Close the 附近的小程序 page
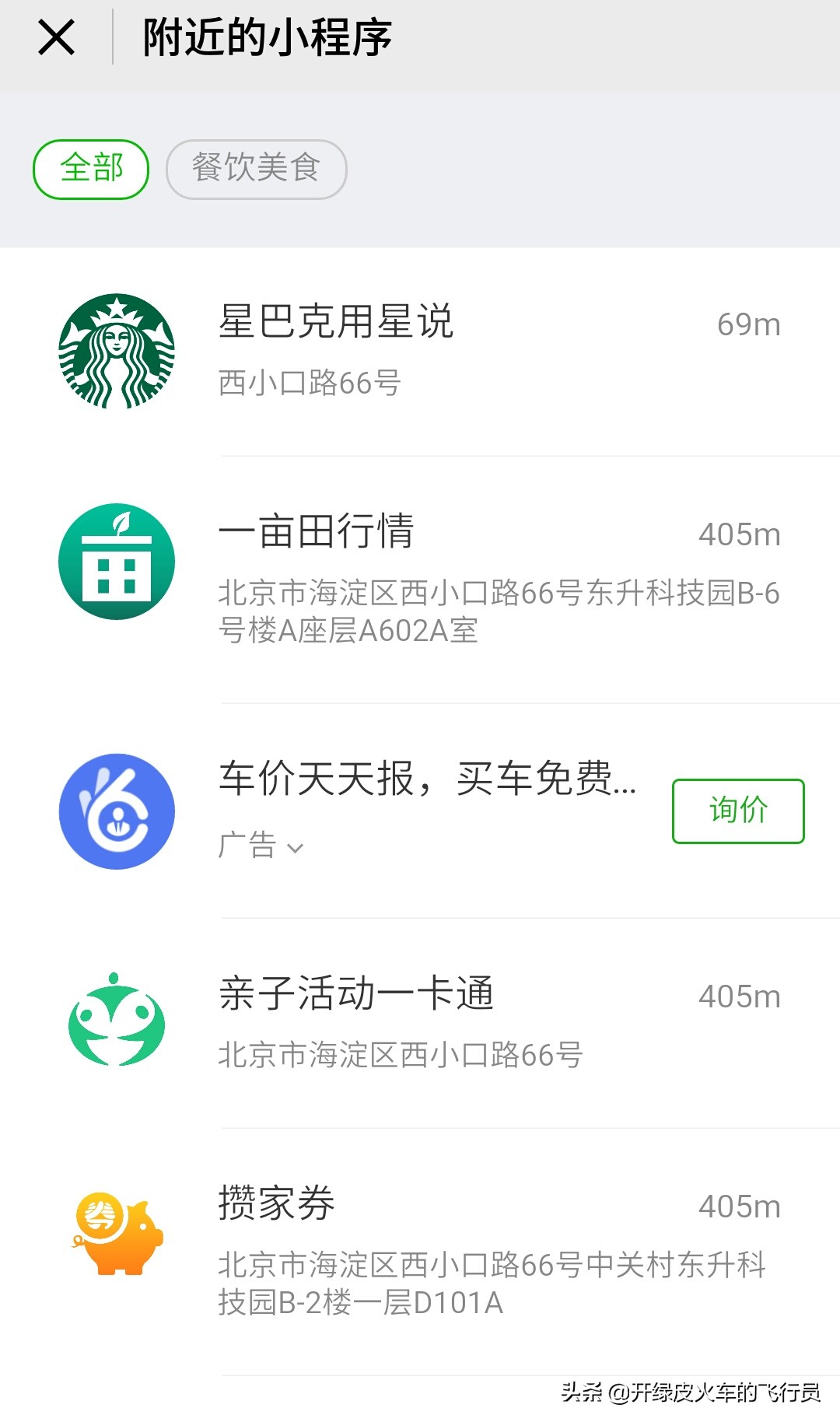The width and height of the screenshot is (840, 1422). pyautogui.click(x=56, y=37)
